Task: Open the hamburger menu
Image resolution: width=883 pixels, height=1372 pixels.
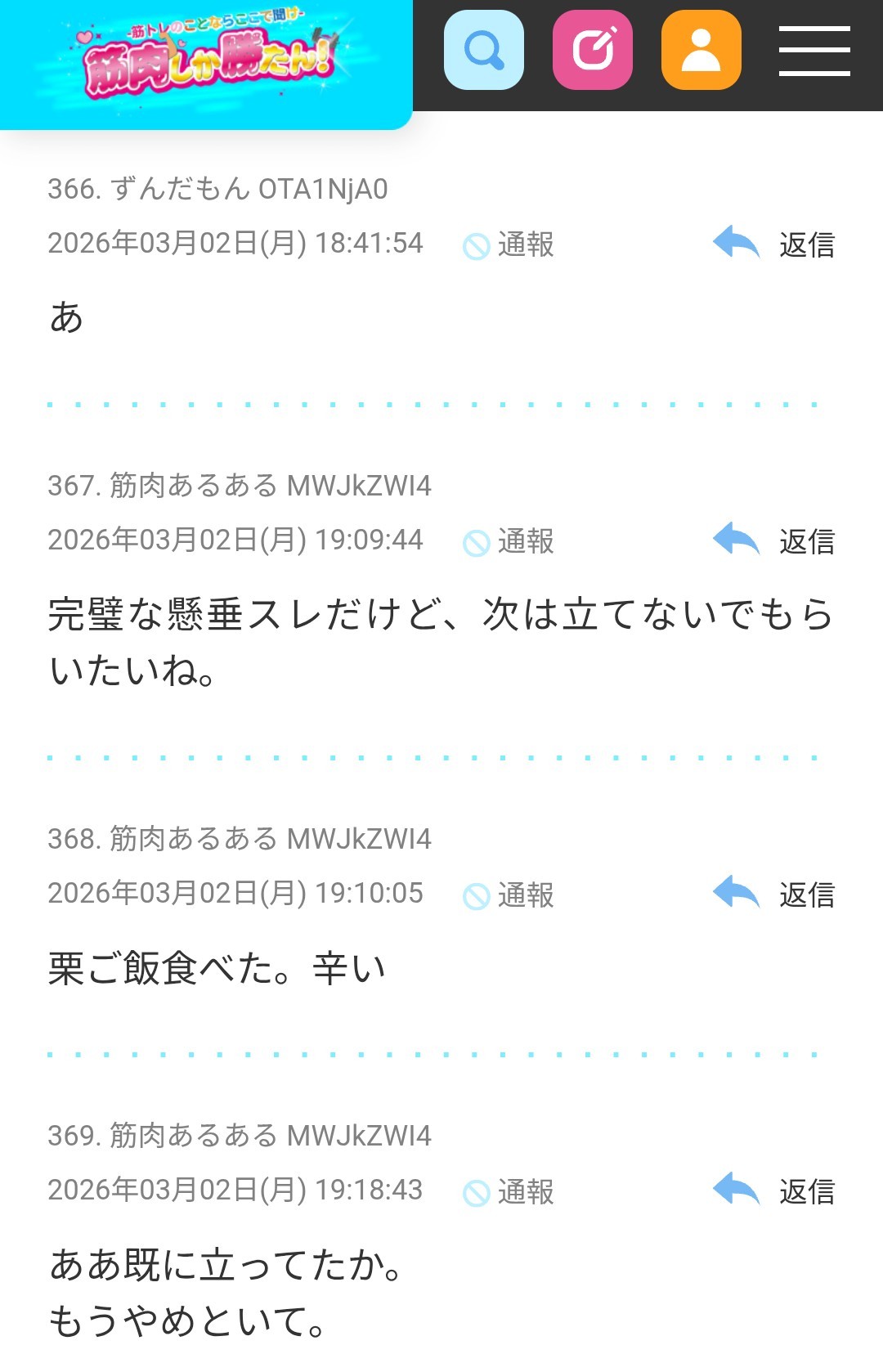Action: click(x=814, y=51)
